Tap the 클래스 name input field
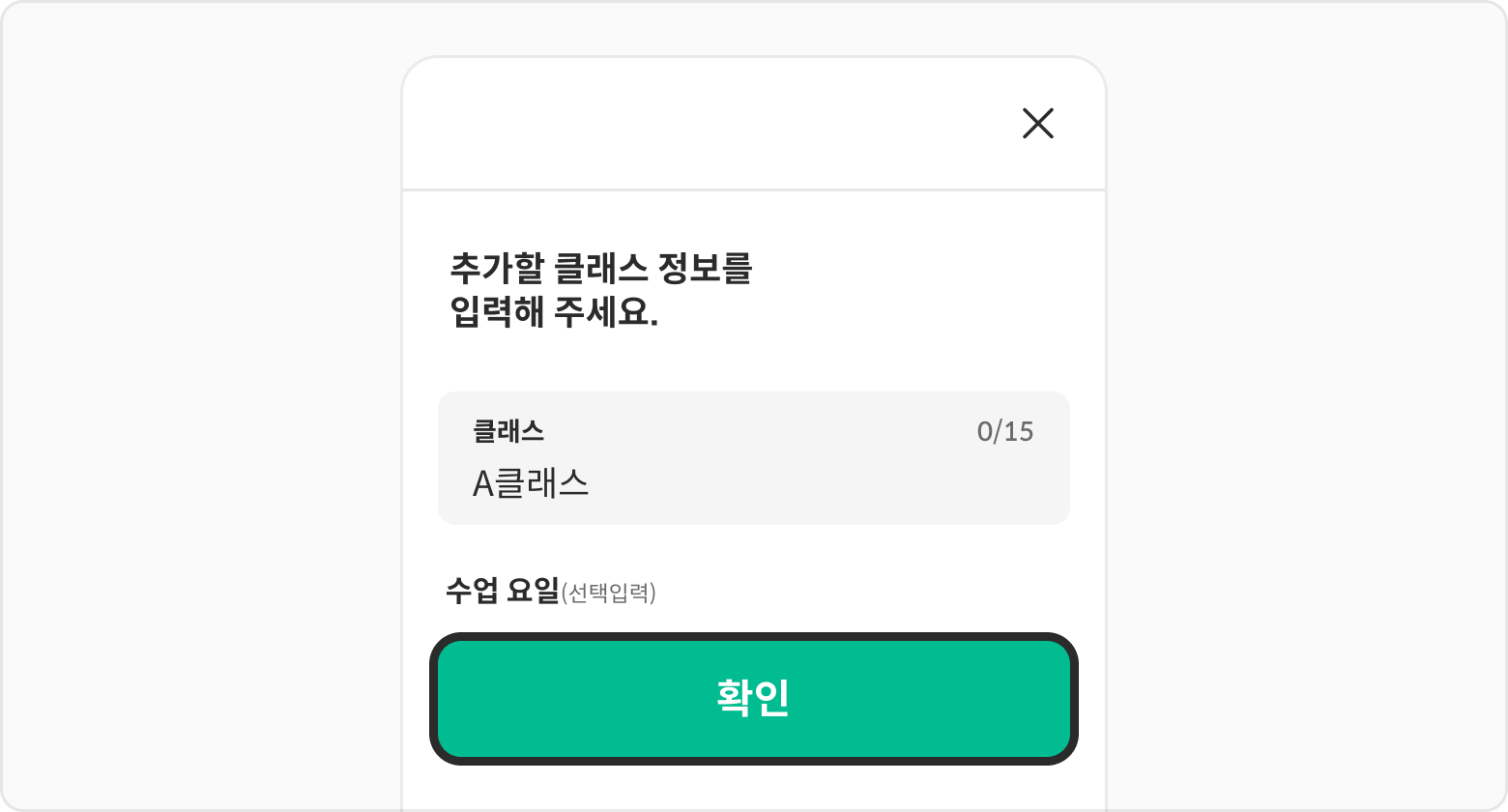Image resolution: width=1508 pixels, height=812 pixels. click(752, 482)
